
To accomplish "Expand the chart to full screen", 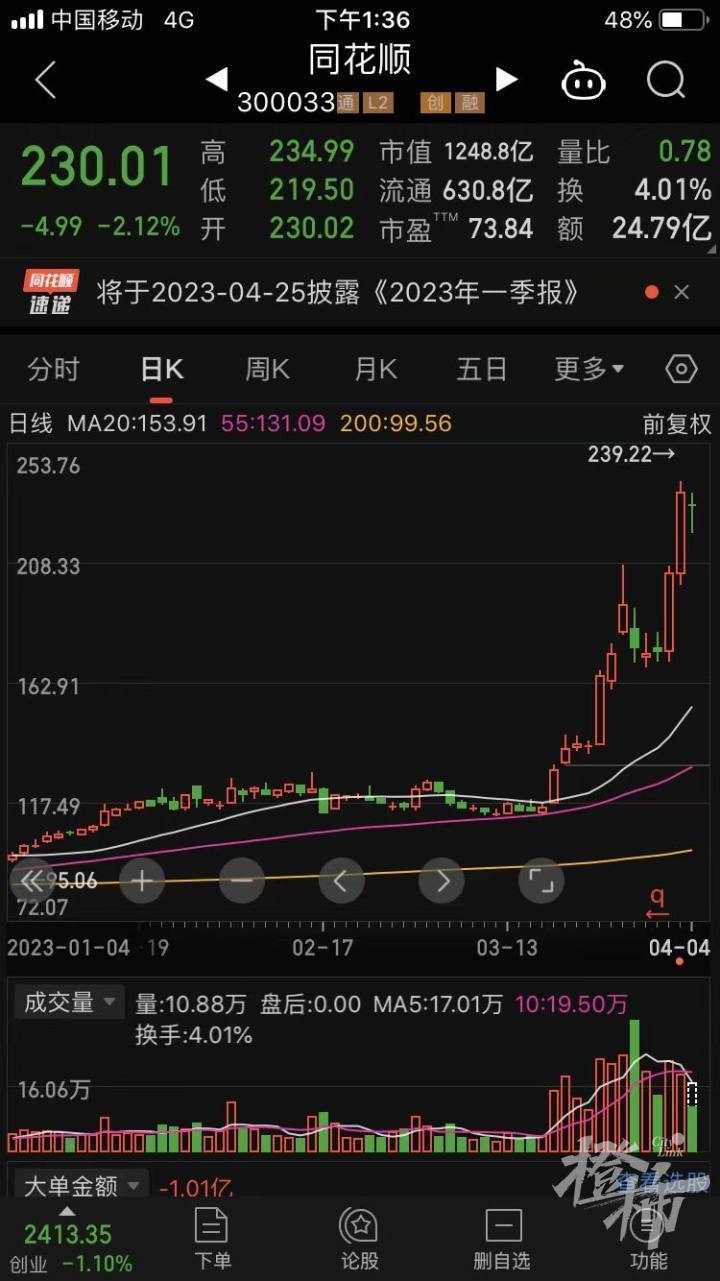I will pos(541,881).
